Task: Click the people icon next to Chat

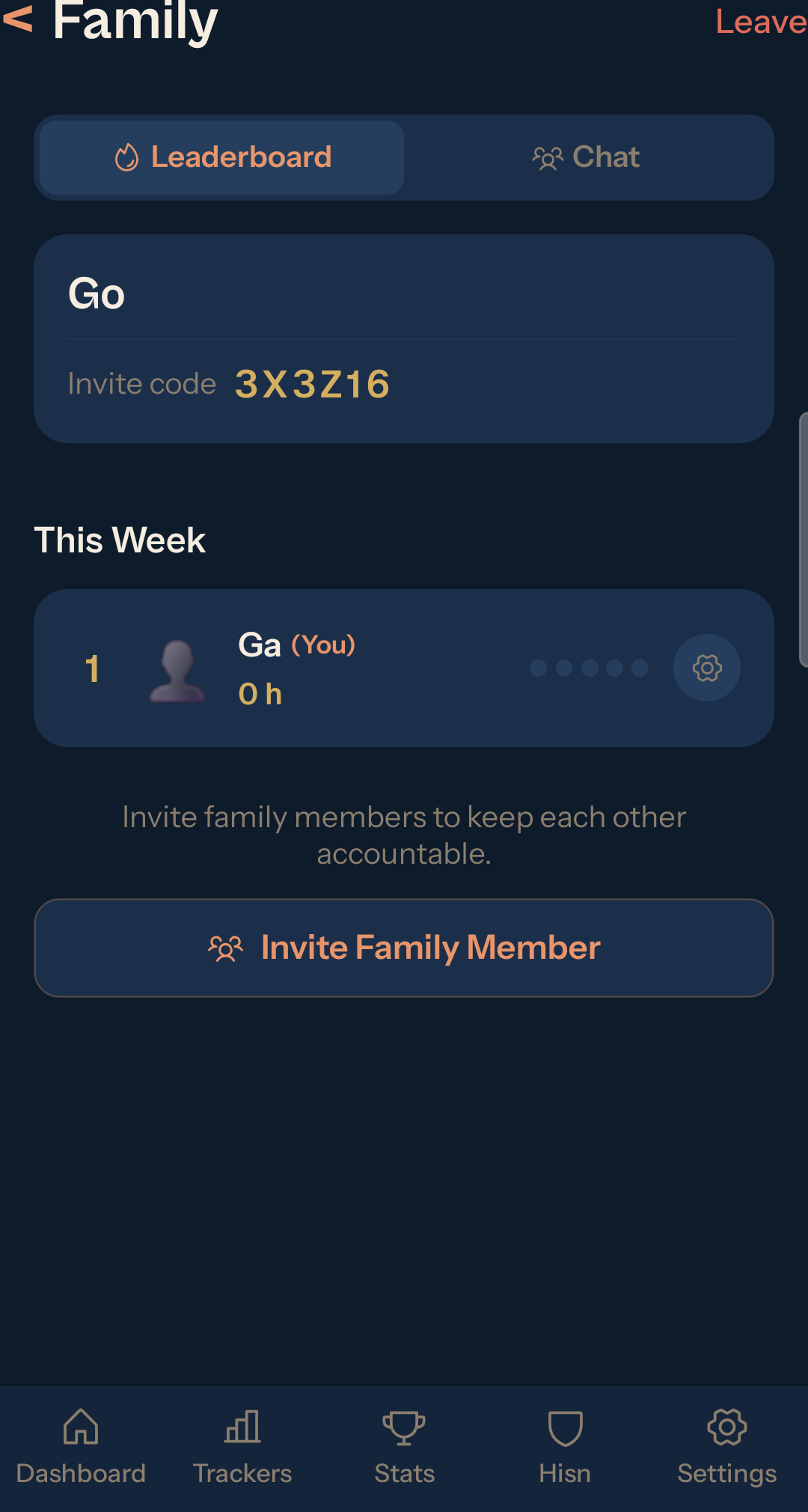Action: click(x=548, y=157)
